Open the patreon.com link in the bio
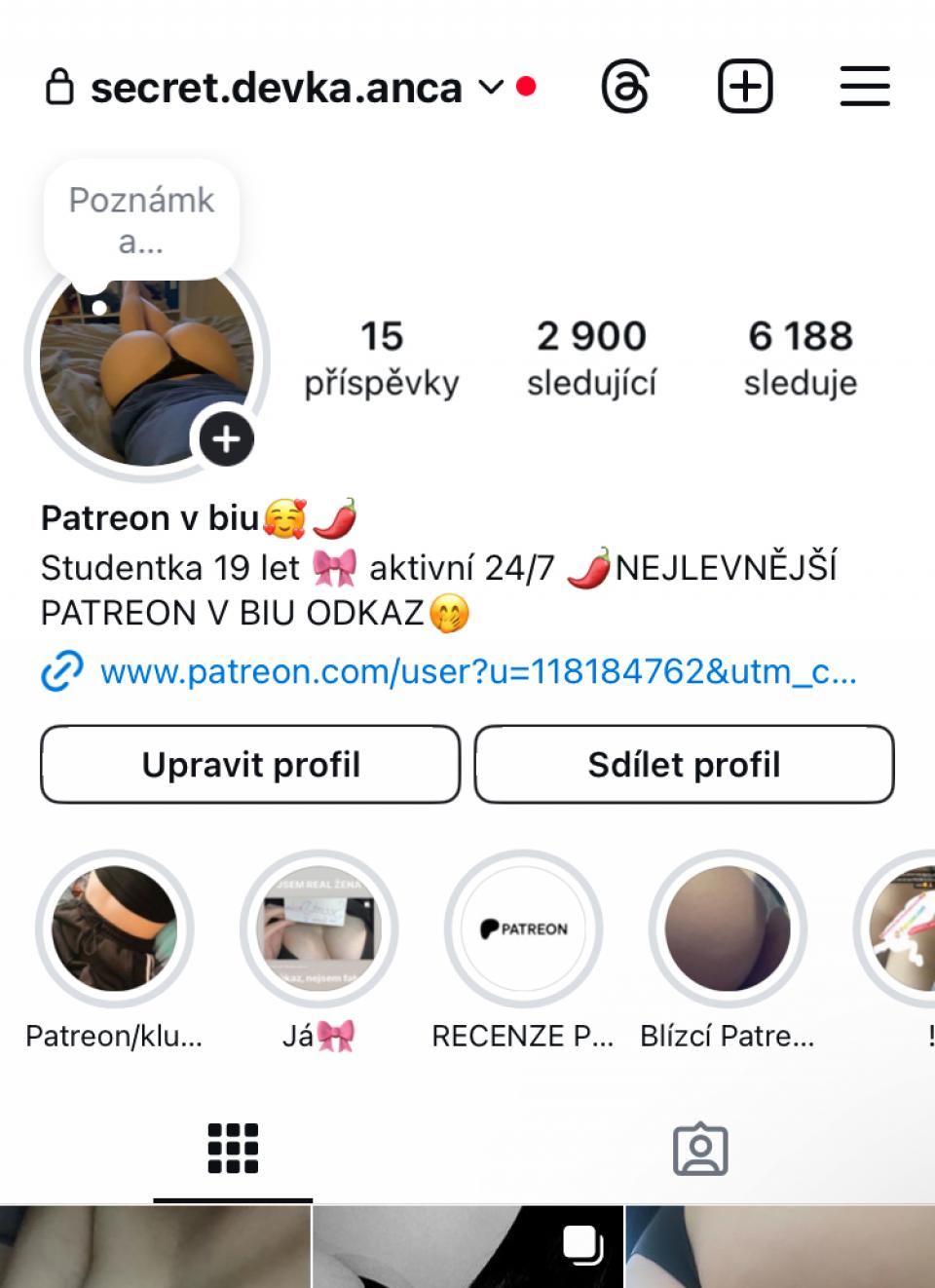935x1288 pixels. click(x=479, y=672)
